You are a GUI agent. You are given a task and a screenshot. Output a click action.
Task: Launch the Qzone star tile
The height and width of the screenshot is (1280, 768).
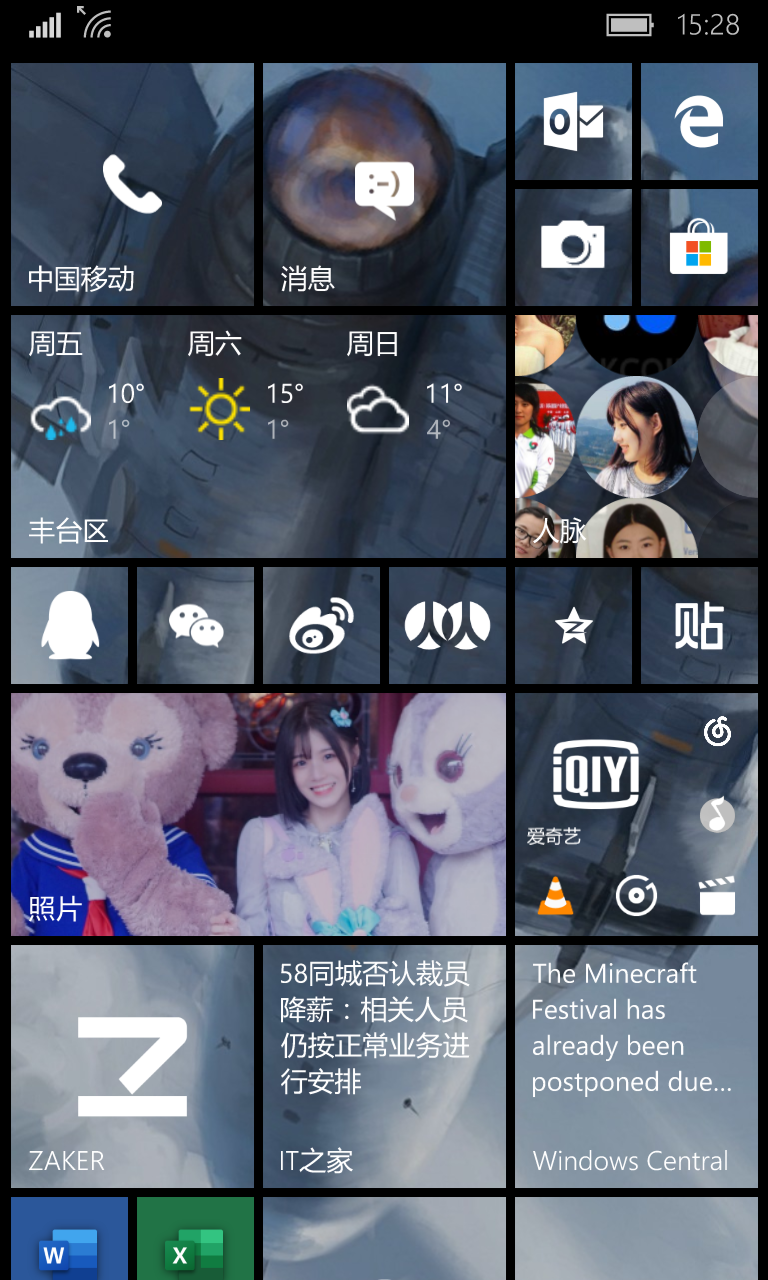[573, 626]
